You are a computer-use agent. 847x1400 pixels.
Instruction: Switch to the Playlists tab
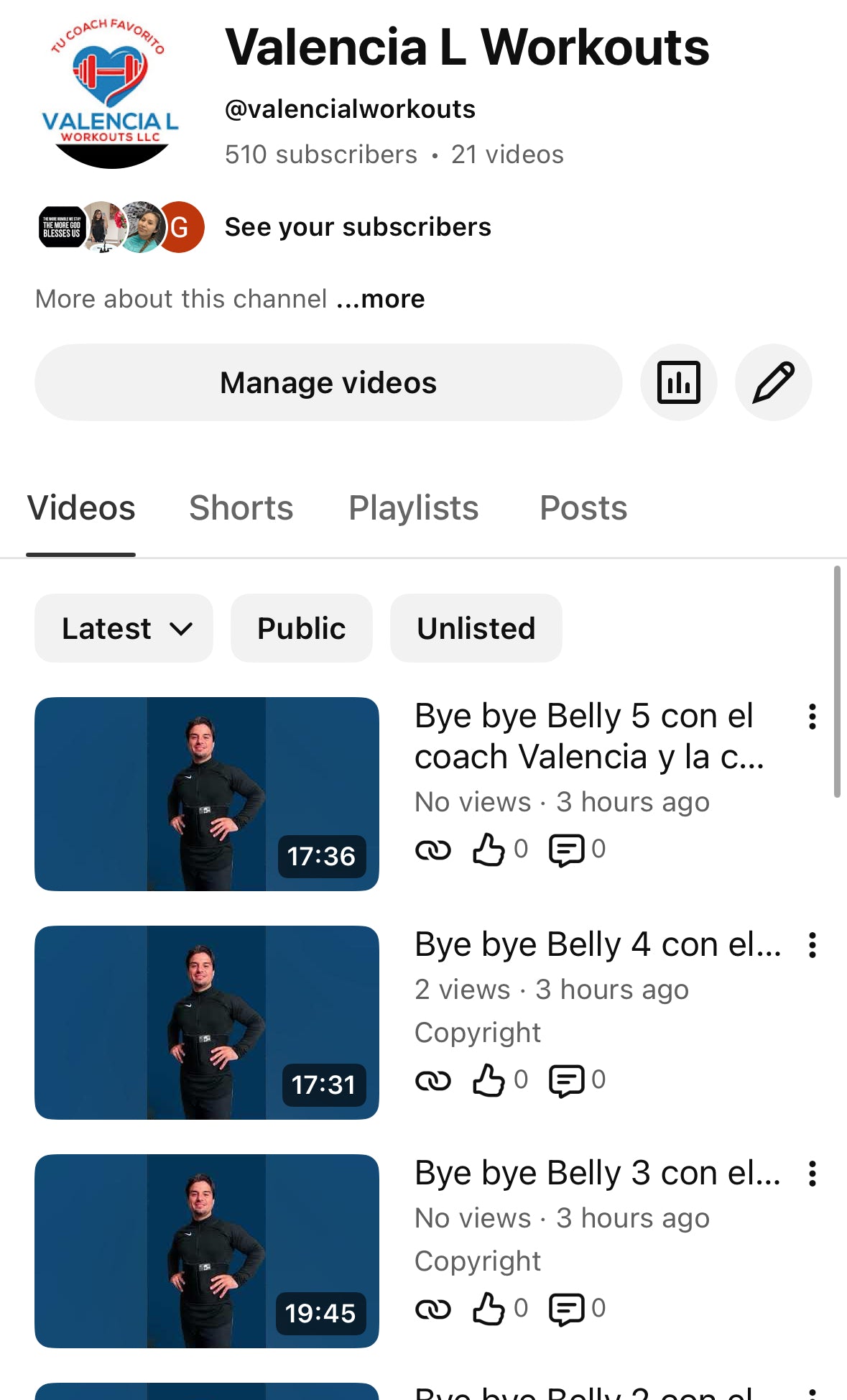[x=413, y=508]
